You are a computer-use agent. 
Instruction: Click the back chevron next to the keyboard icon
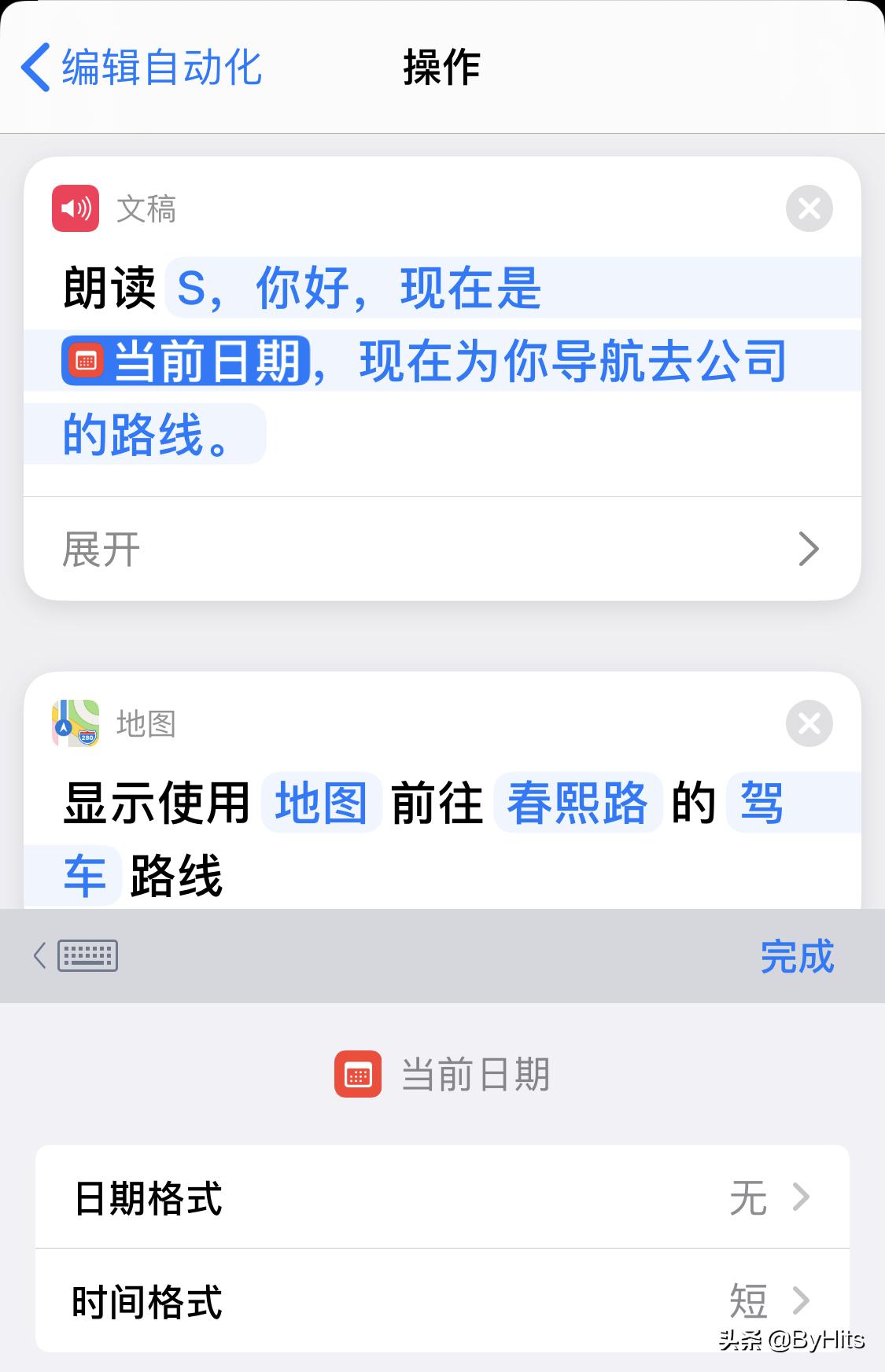pos(39,957)
